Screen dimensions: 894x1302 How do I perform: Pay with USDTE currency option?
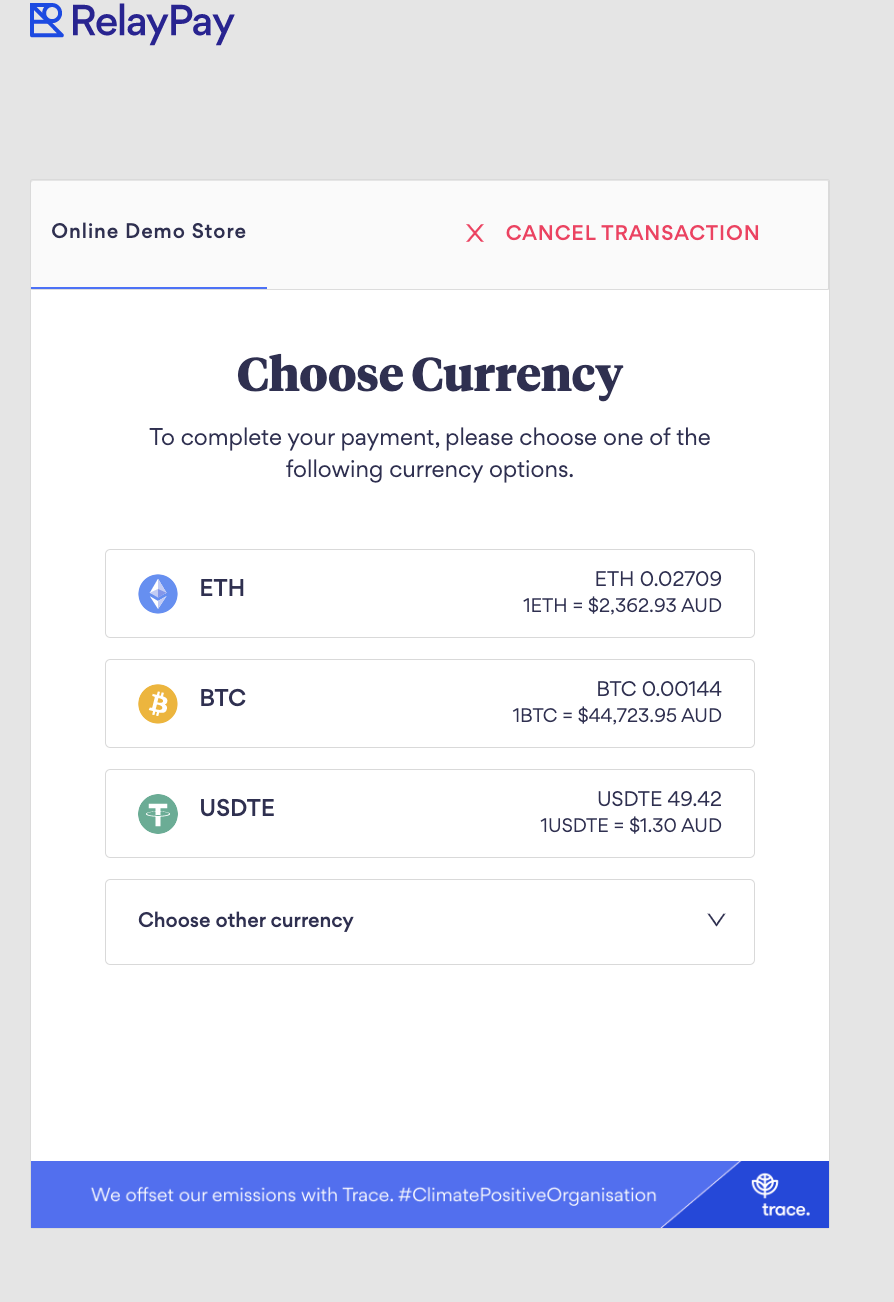coord(429,813)
